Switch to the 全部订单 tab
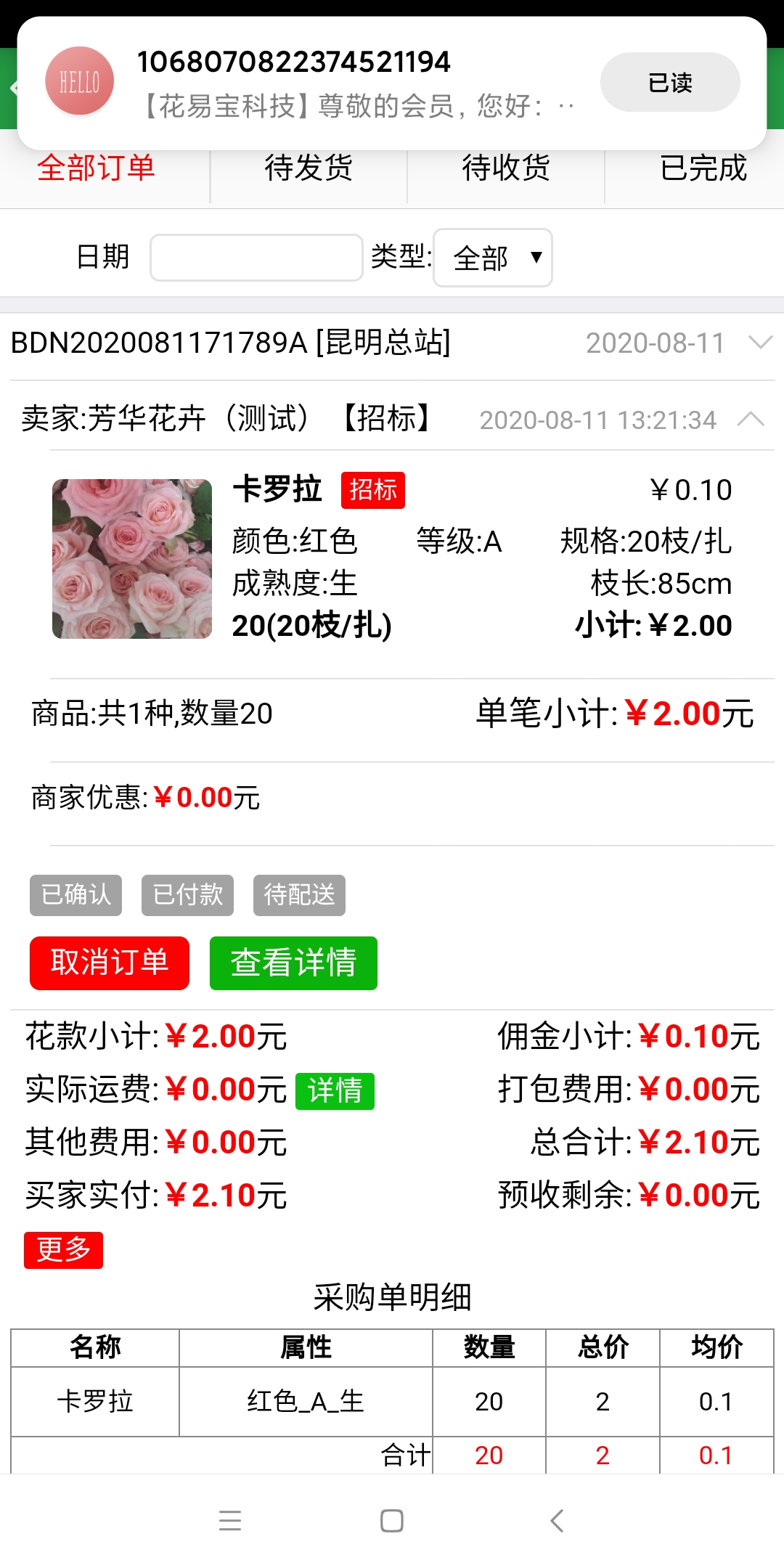This screenshot has height=1568, width=784. (96, 168)
